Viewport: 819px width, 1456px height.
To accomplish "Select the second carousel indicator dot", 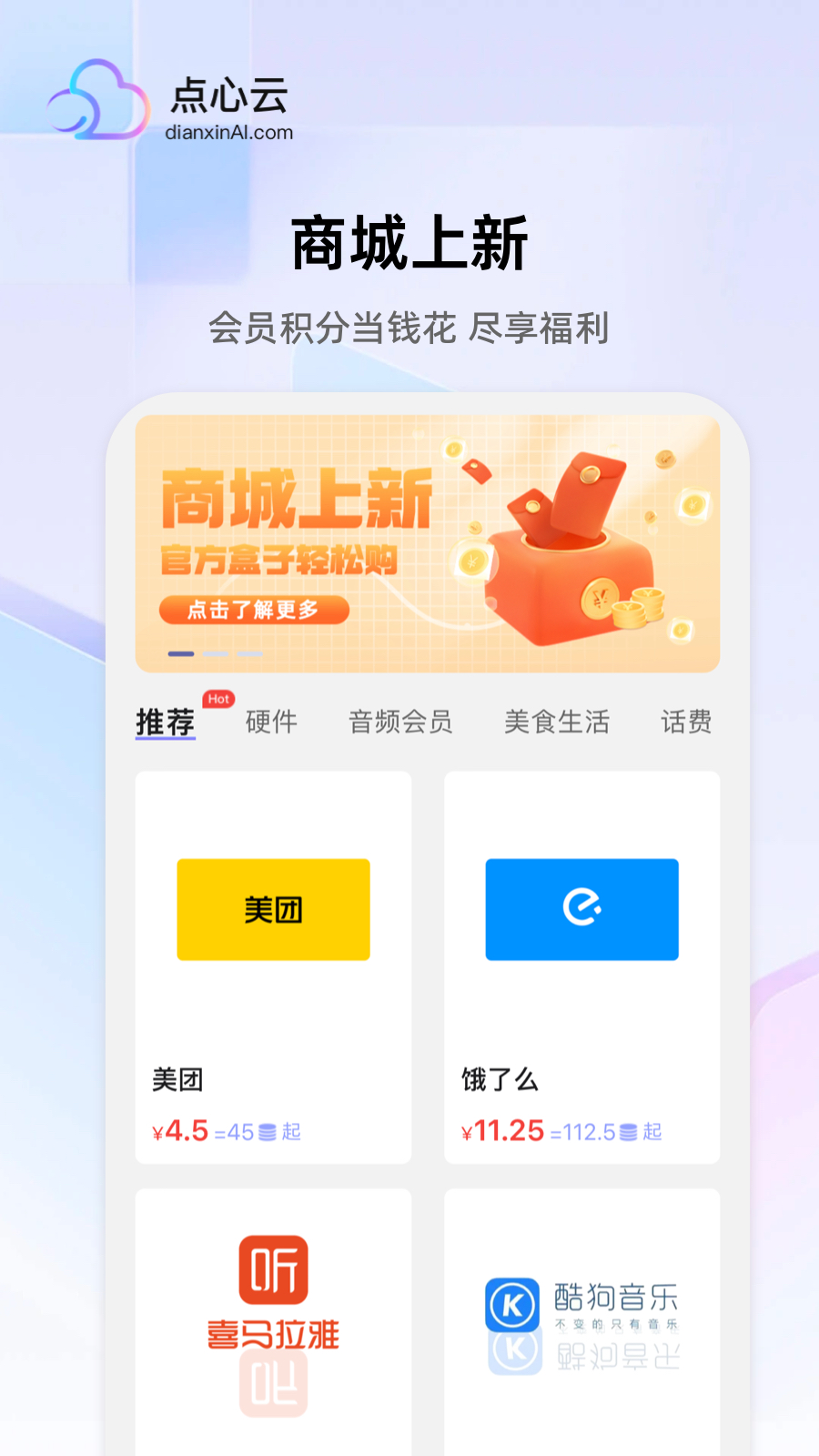I will [214, 653].
